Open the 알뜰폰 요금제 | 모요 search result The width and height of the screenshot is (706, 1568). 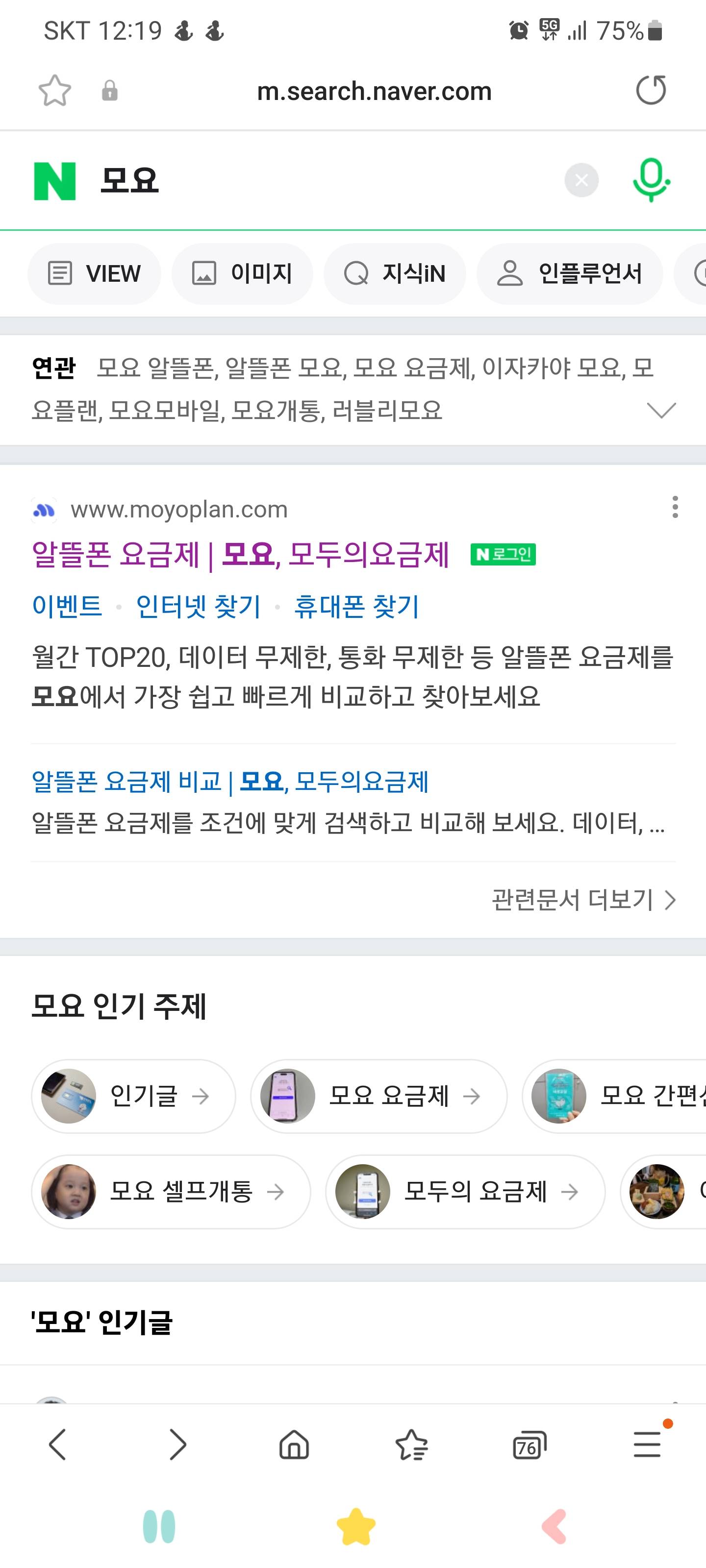point(241,555)
